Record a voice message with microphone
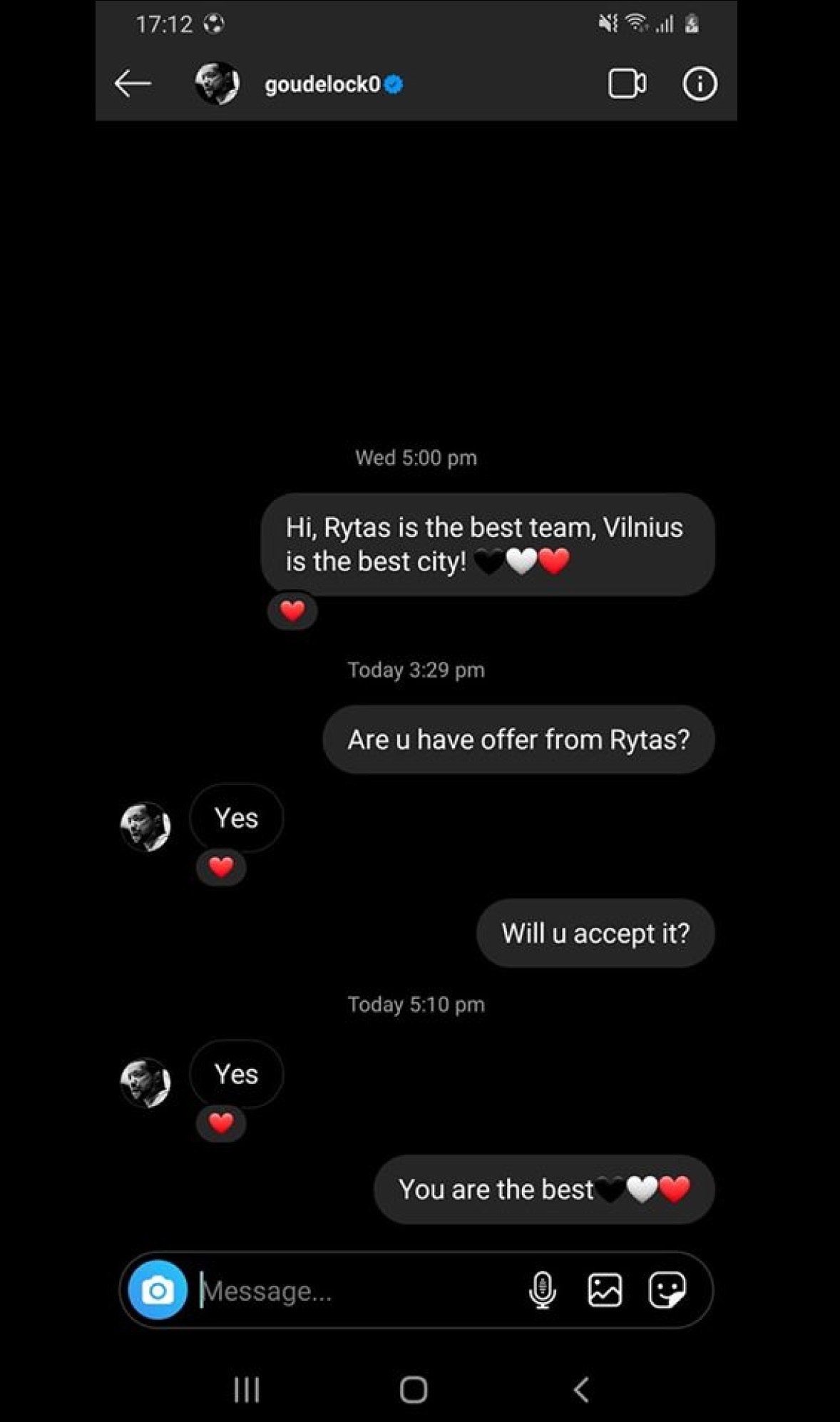This screenshot has width=840, height=1422. click(x=542, y=1290)
